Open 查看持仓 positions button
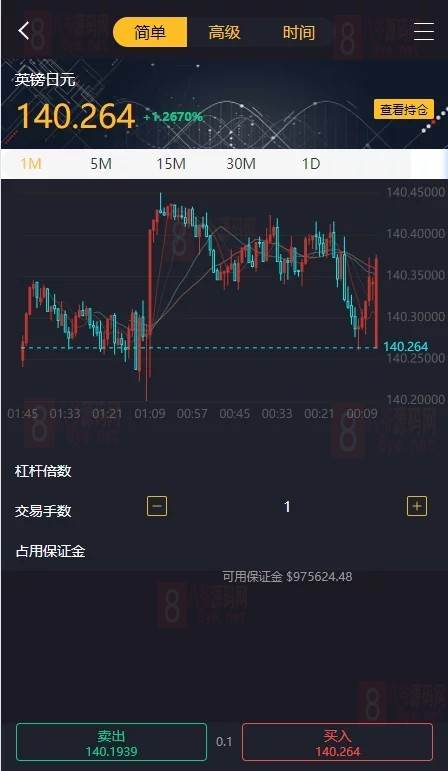 point(404,109)
